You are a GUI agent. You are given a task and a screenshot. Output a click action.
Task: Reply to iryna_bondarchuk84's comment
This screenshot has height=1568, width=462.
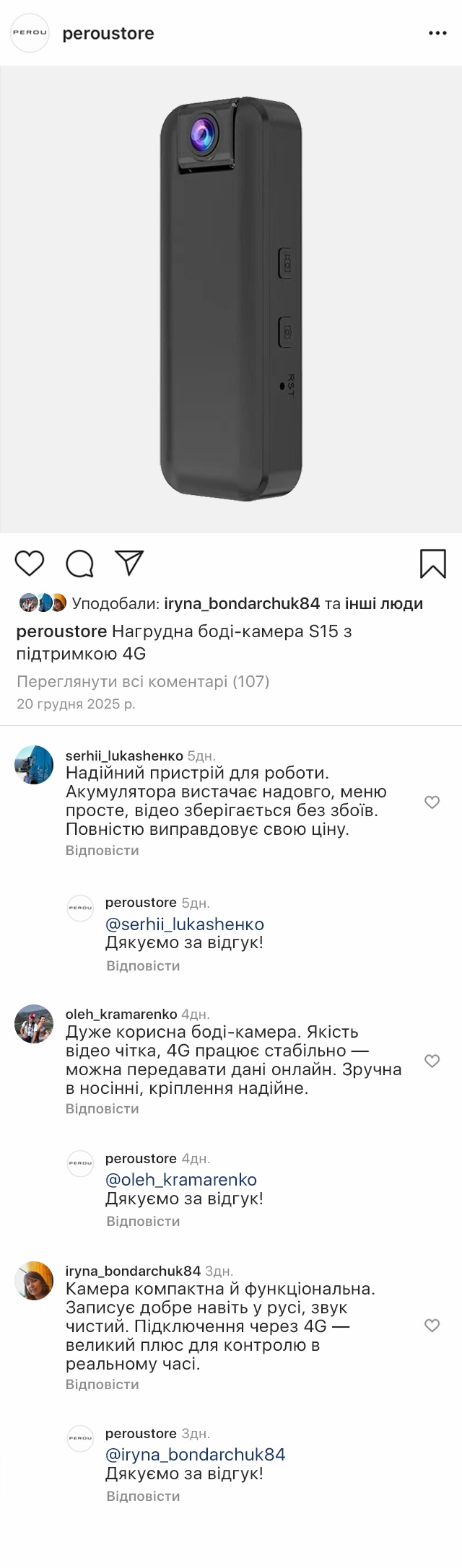pos(102,1385)
